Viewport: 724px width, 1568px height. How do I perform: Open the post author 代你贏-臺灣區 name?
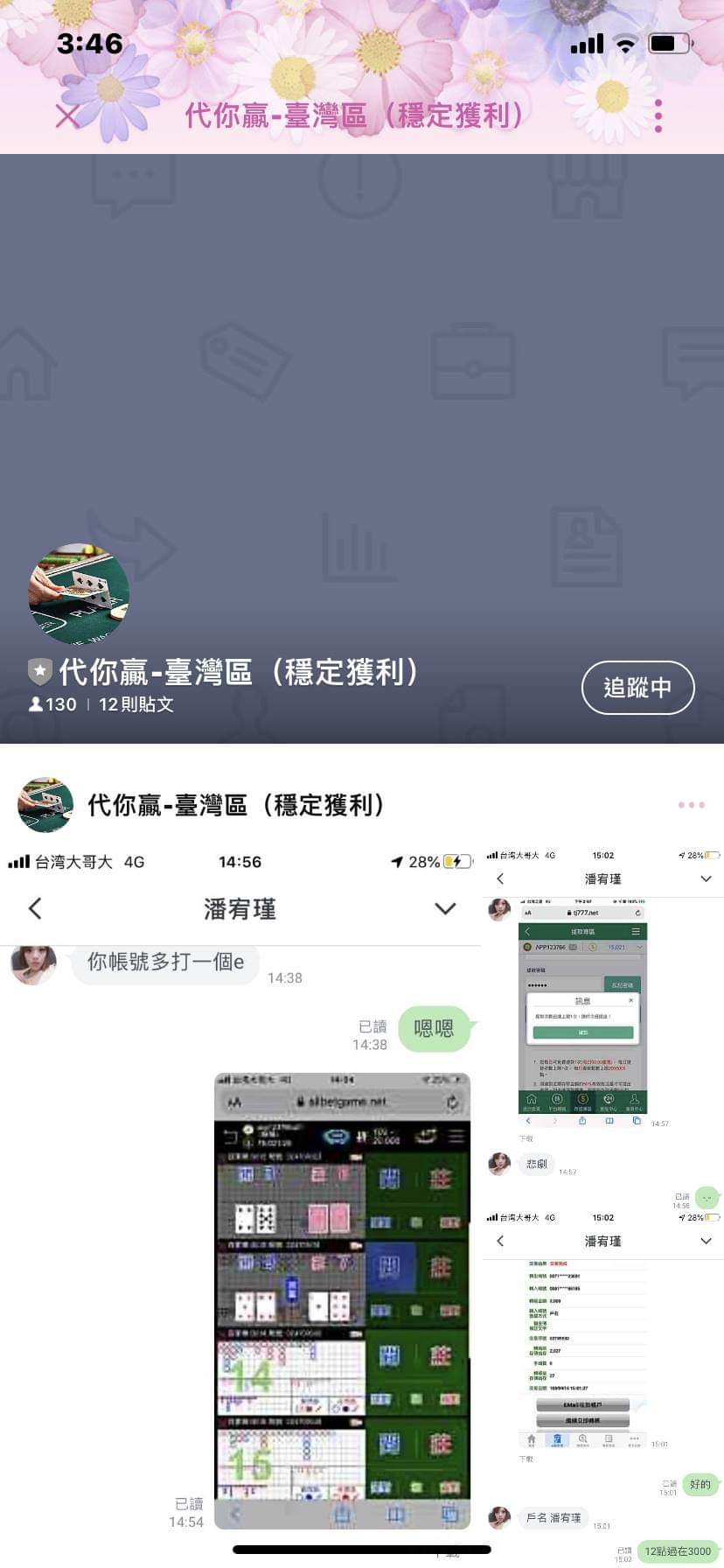click(x=236, y=805)
